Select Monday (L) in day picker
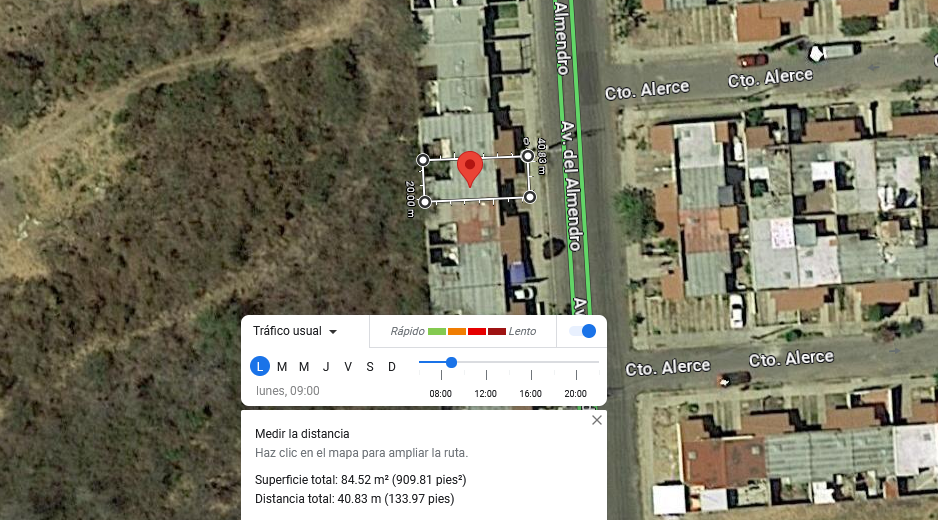This screenshot has width=938, height=520. pyautogui.click(x=260, y=366)
